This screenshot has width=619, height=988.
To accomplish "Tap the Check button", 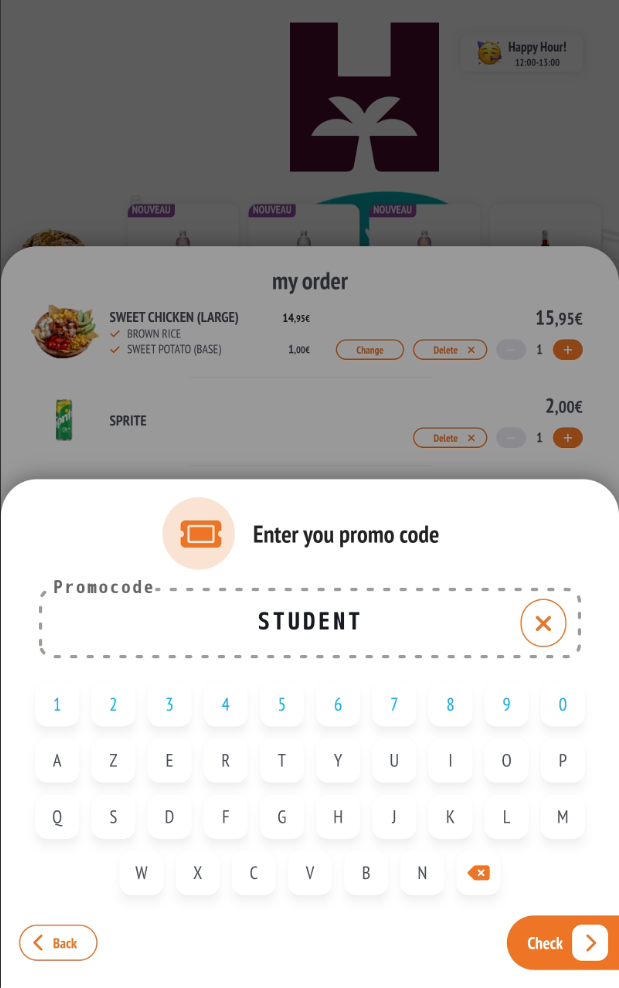I will point(562,942).
